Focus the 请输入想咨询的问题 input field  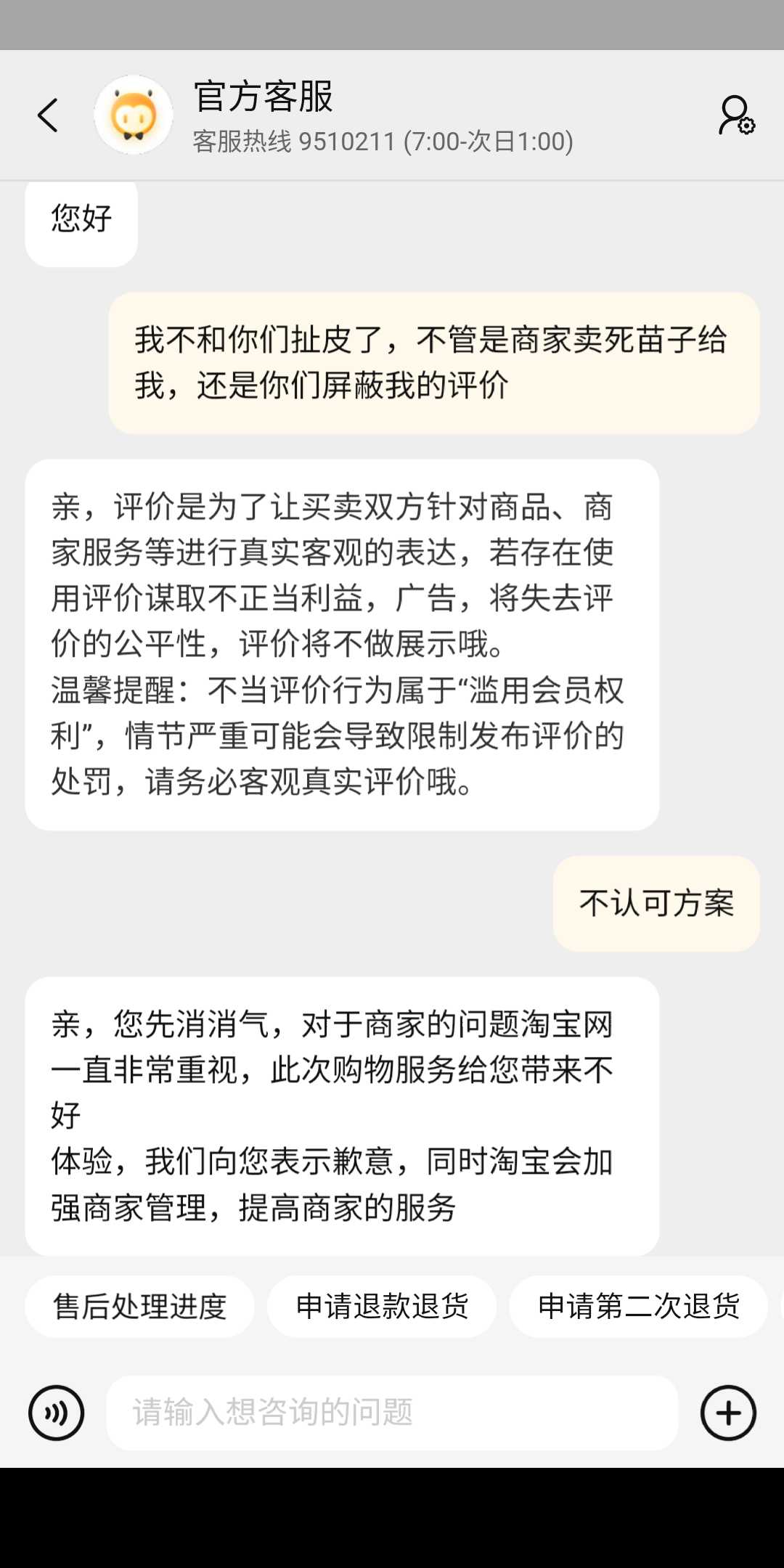pyautogui.click(x=392, y=1413)
